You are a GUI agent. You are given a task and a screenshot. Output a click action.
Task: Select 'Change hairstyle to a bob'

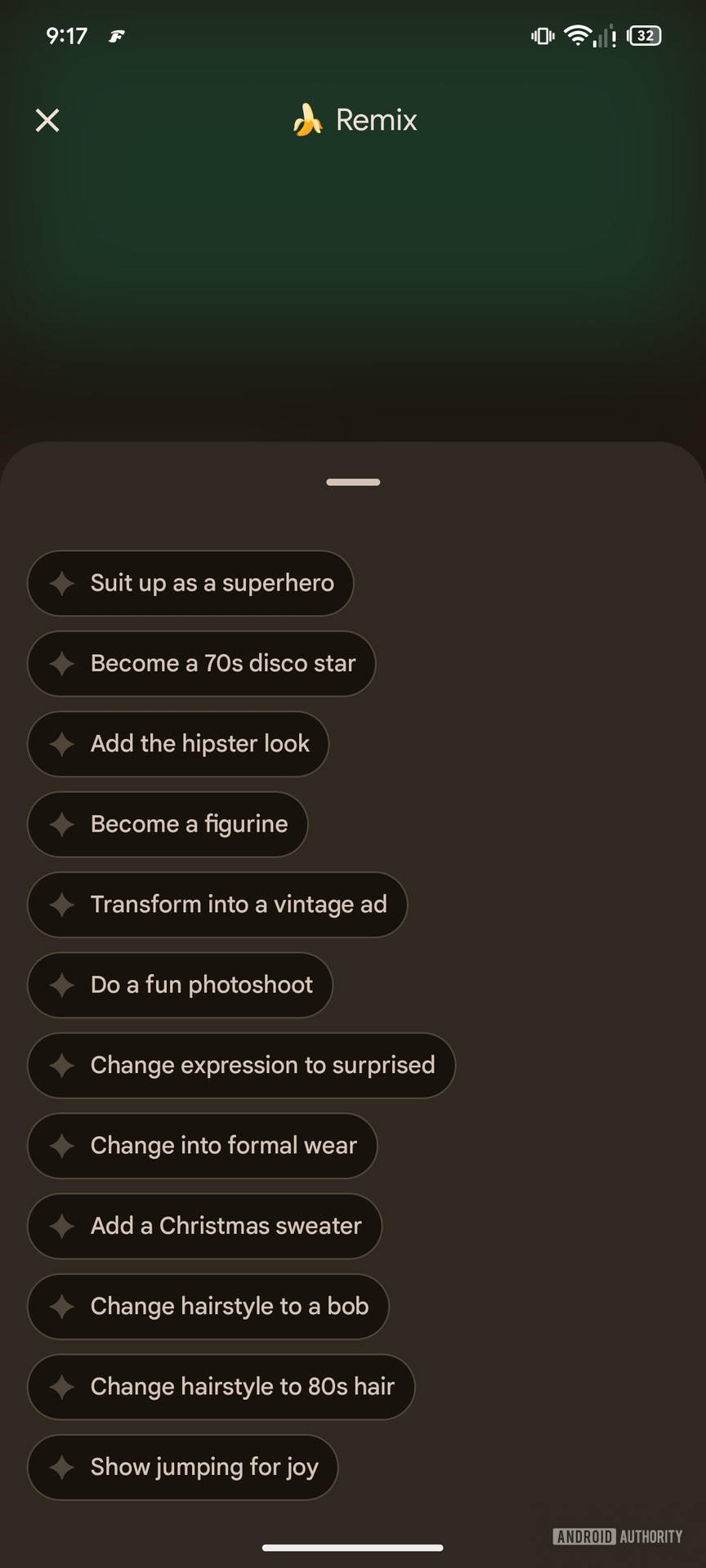pyautogui.click(x=208, y=1307)
